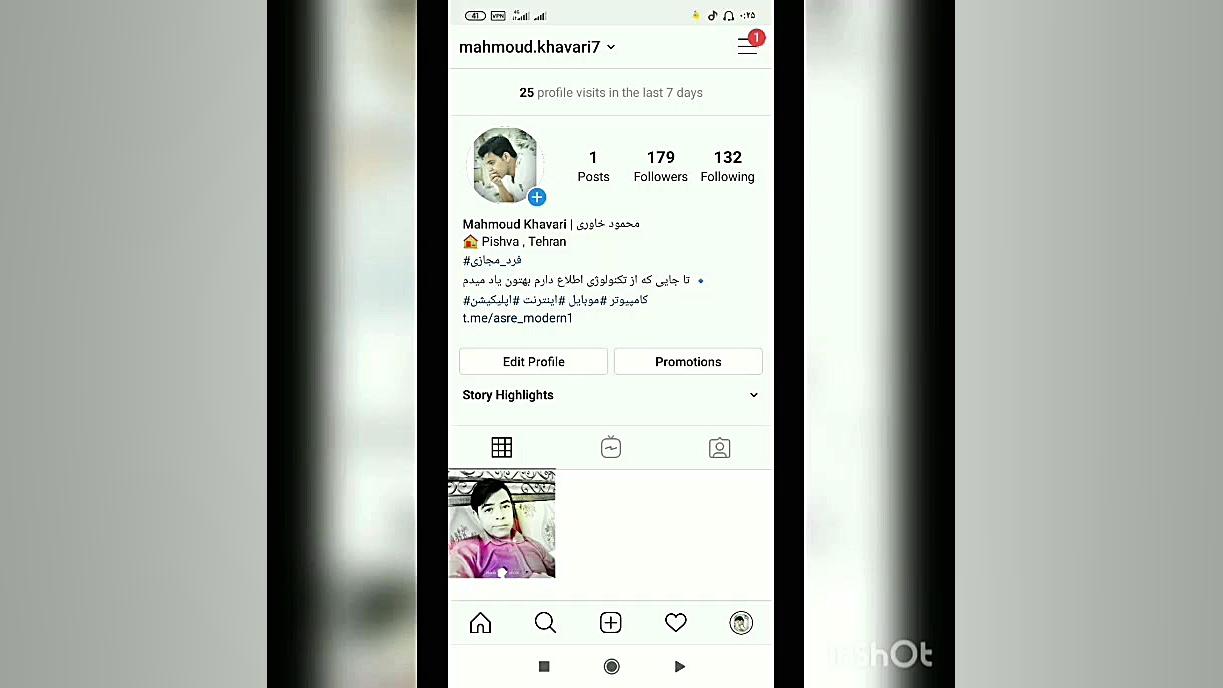Expand the Story Highlights section
1223x688 pixels.
(x=753, y=395)
